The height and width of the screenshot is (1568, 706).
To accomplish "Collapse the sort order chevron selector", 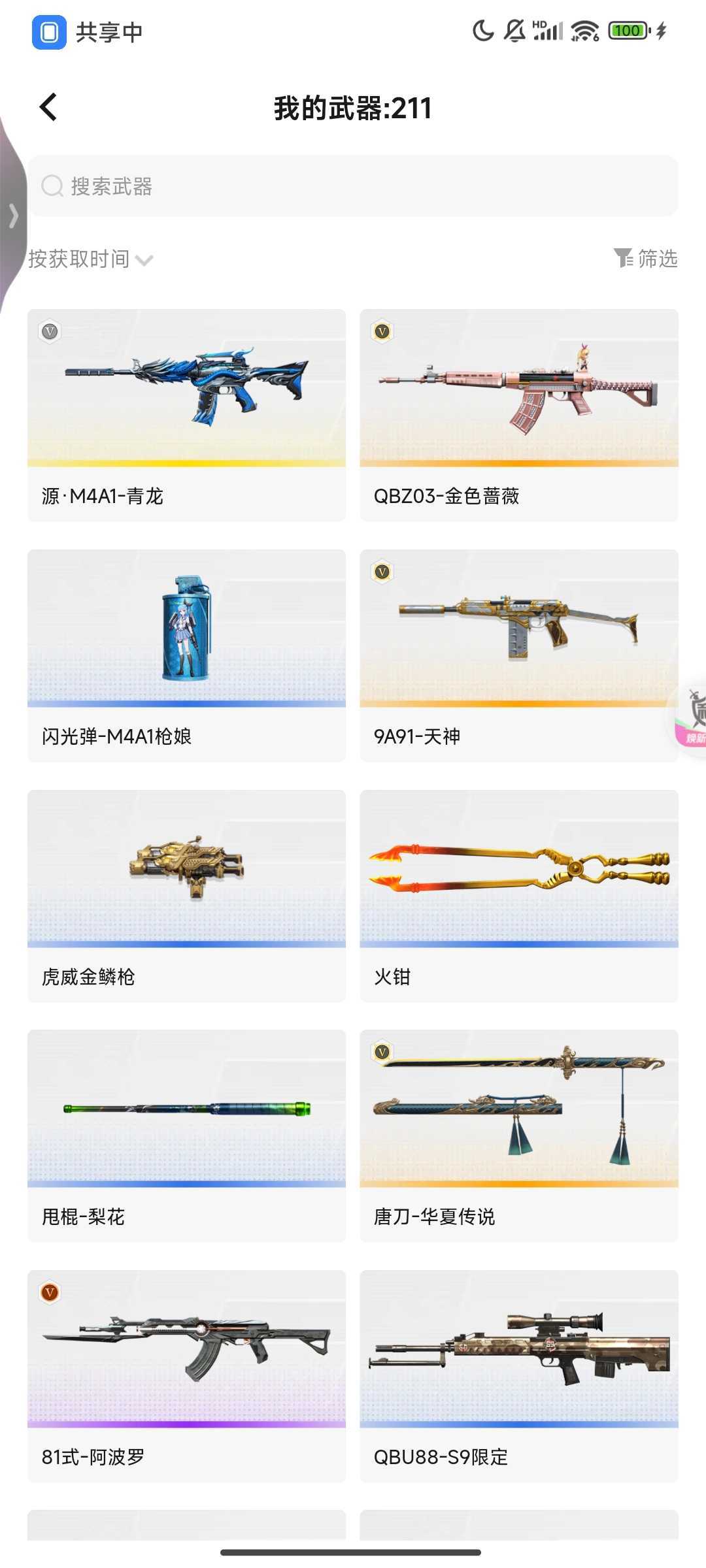I will pyautogui.click(x=144, y=260).
